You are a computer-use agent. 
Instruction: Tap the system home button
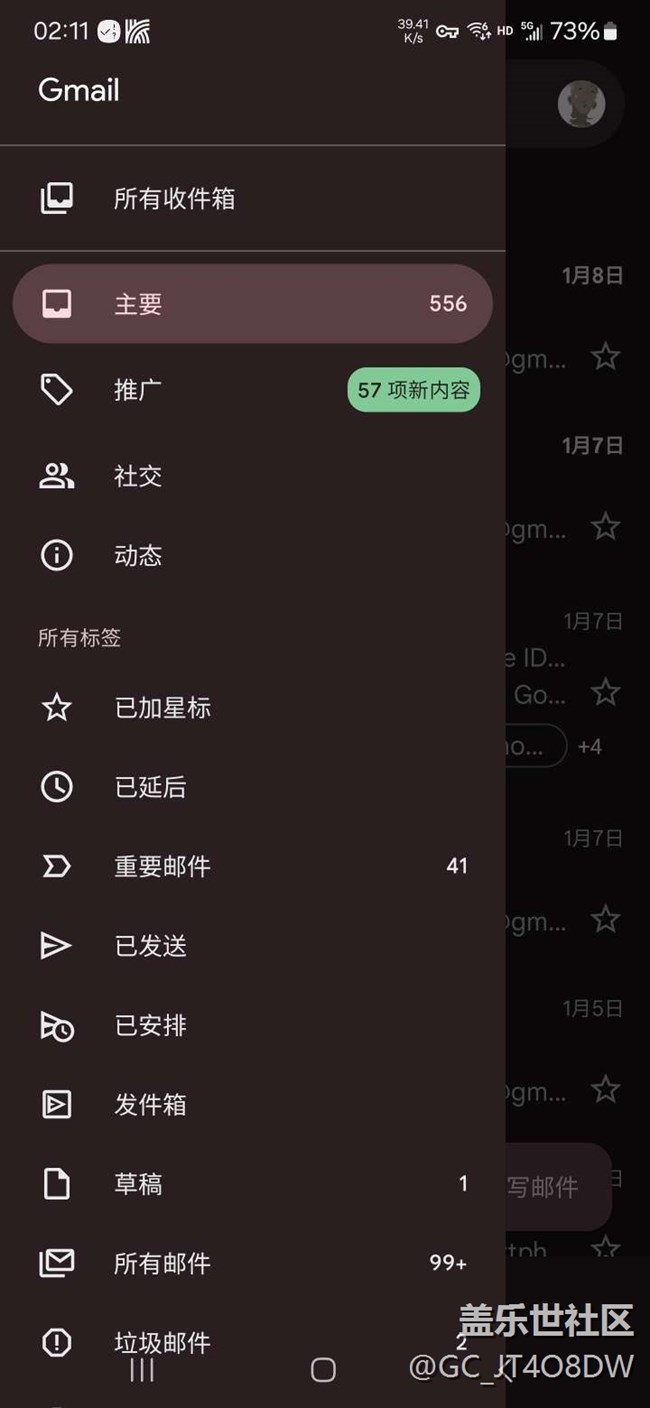coord(323,1370)
